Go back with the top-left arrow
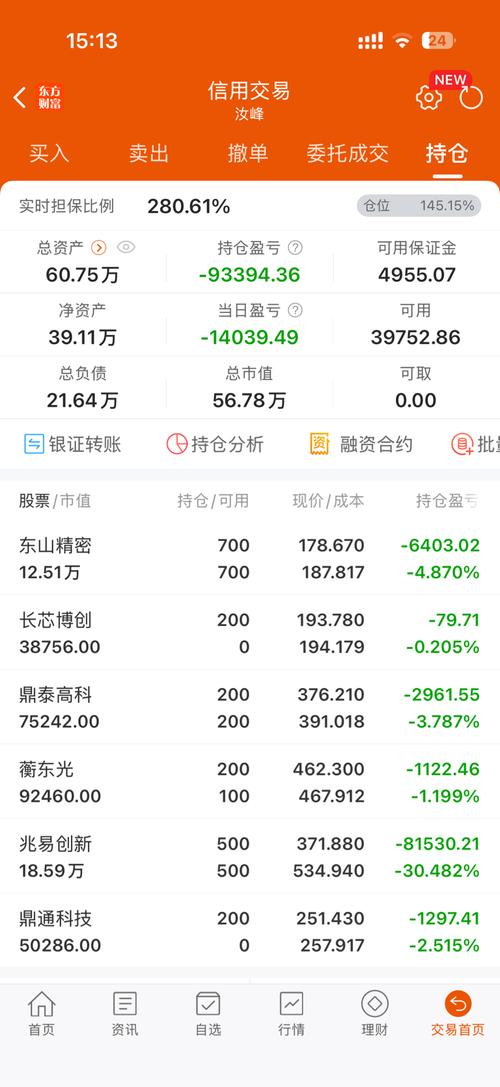This screenshot has height=1087, width=500. point(20,98)
